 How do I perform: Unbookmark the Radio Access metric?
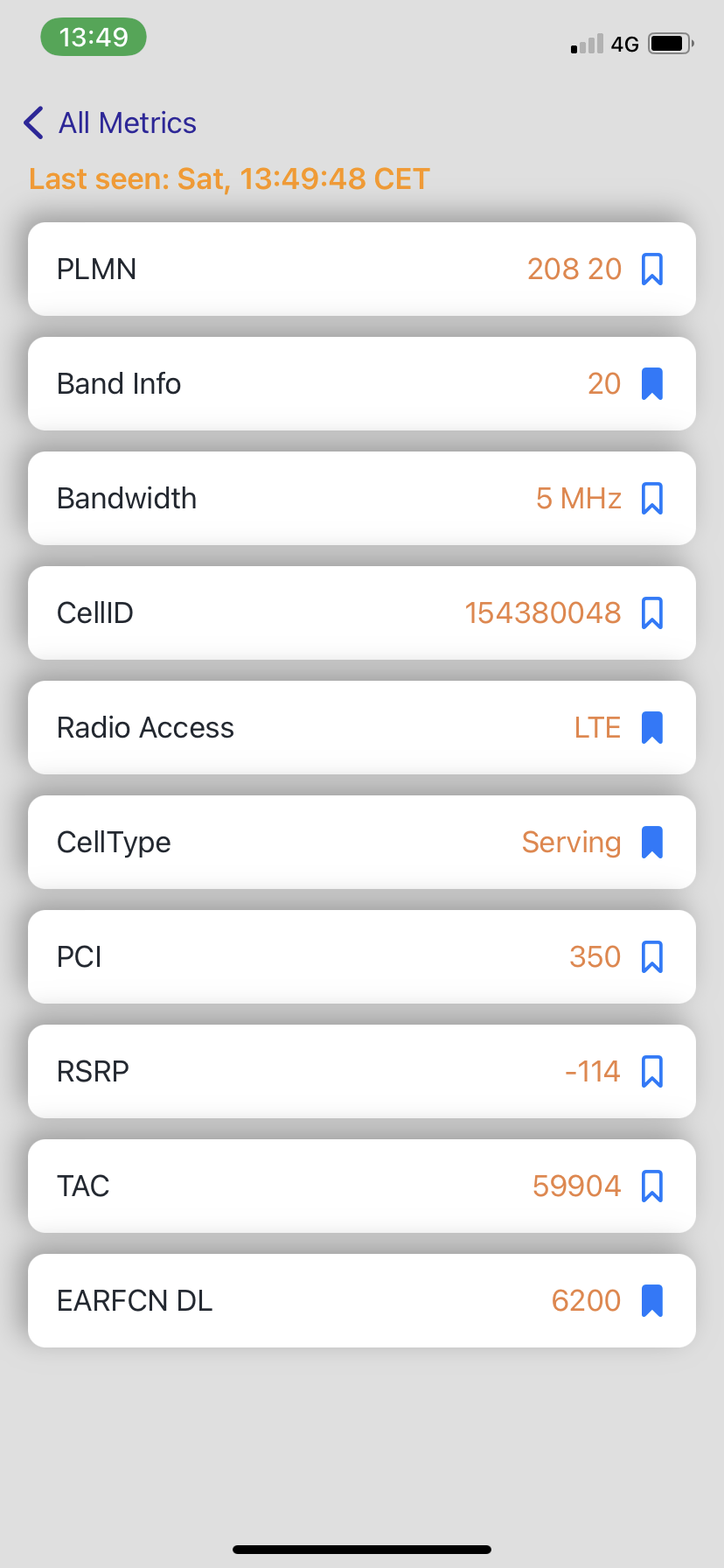pyautogui.click(x=652, y=728)
